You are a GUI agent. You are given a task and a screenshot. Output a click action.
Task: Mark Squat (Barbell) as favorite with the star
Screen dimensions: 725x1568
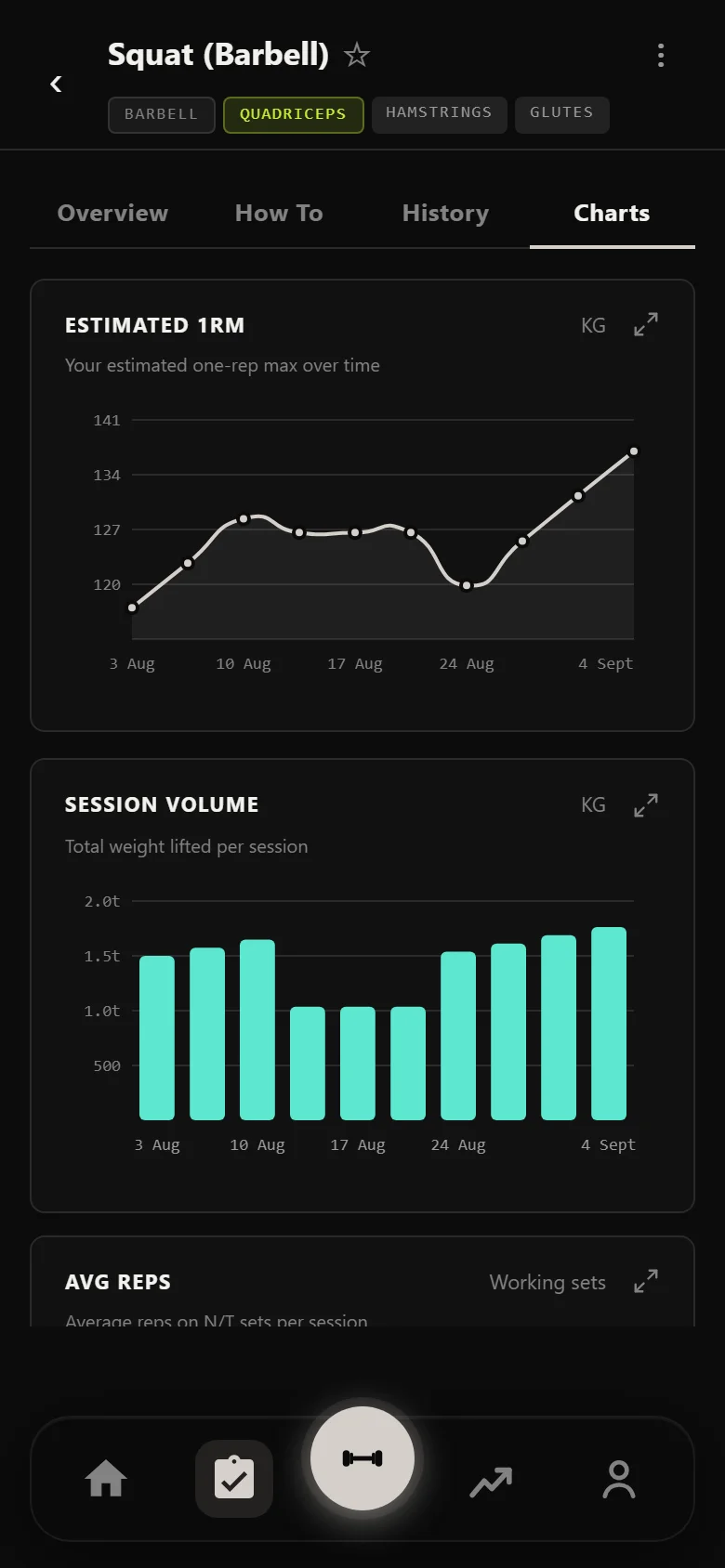click(357, 55)
